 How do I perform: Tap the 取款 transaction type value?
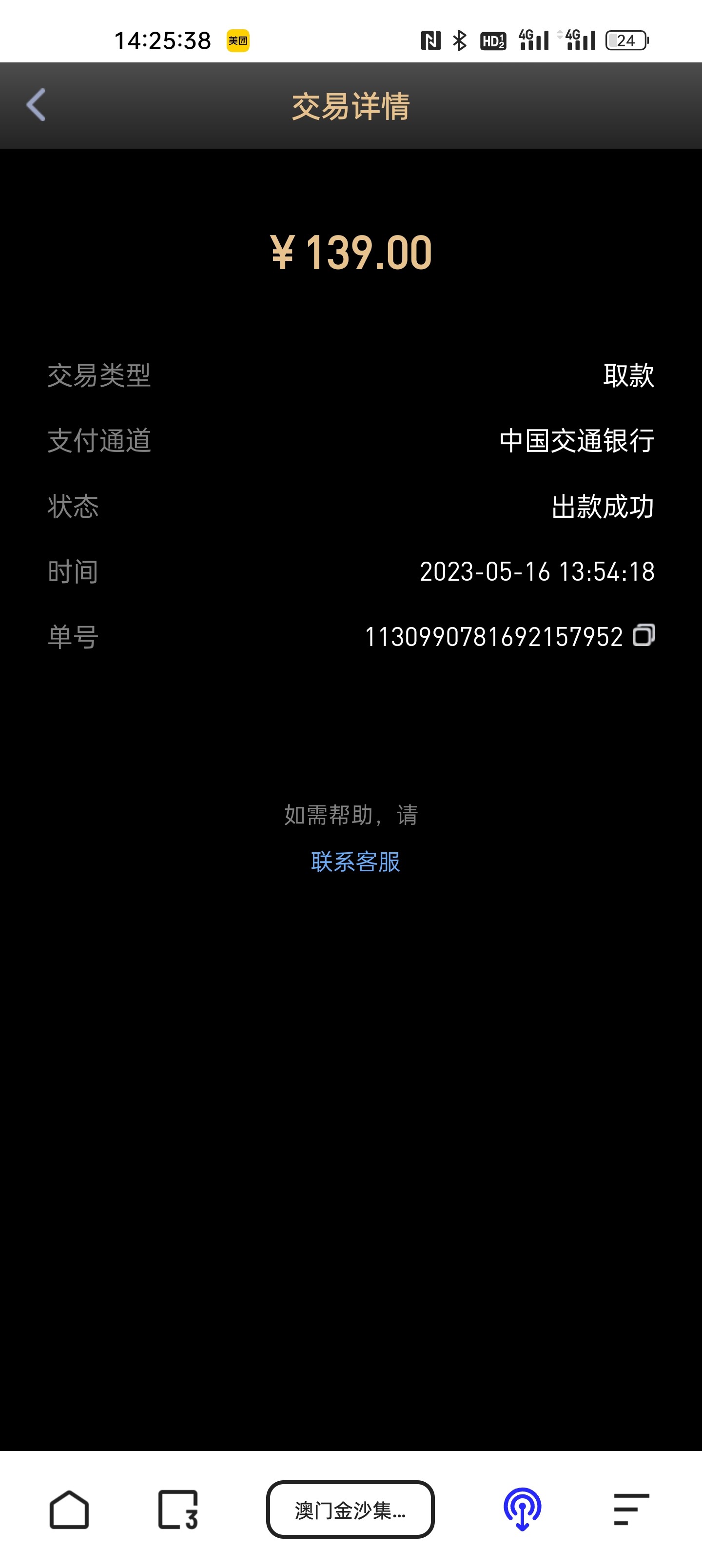628,377
